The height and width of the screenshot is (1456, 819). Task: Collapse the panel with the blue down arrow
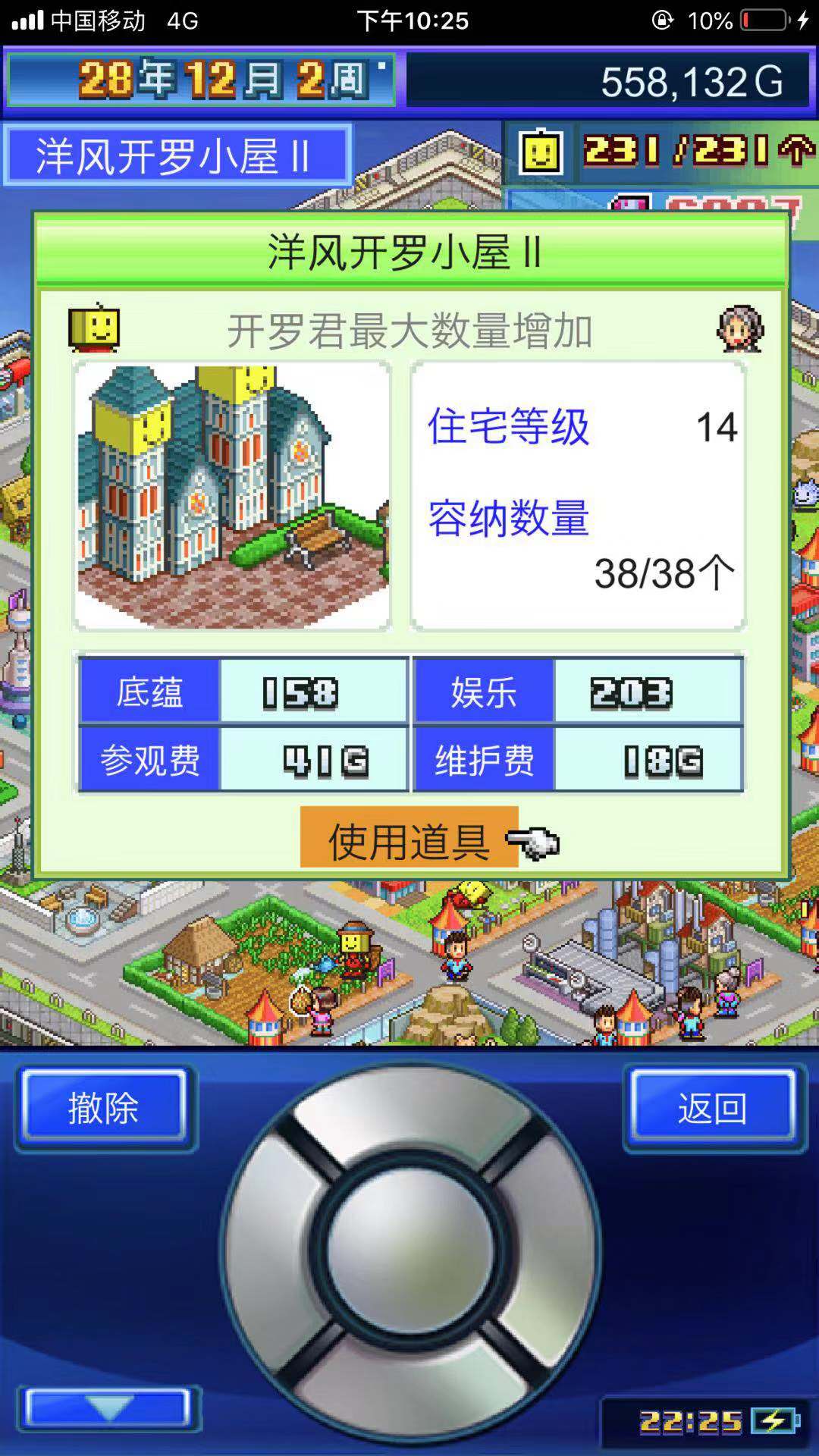pyautogui.click(x=108, y=1408)
